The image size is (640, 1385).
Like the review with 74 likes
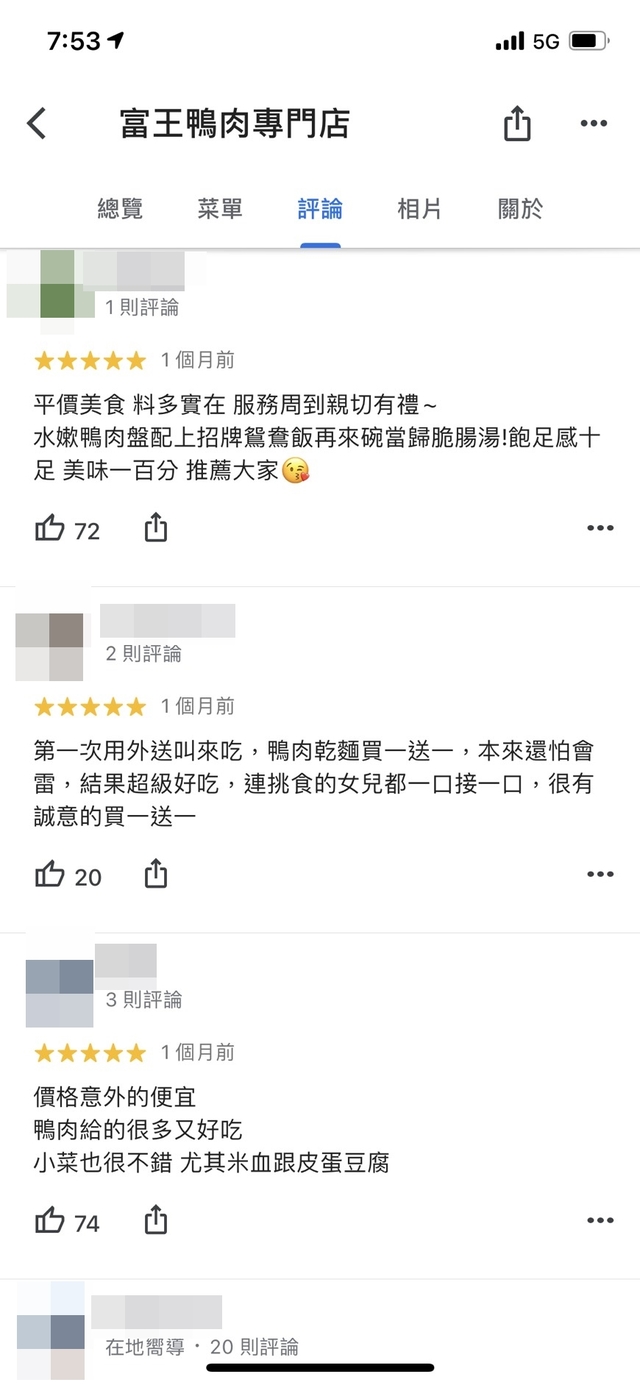pyautogui.click(x=50, y=1221)
